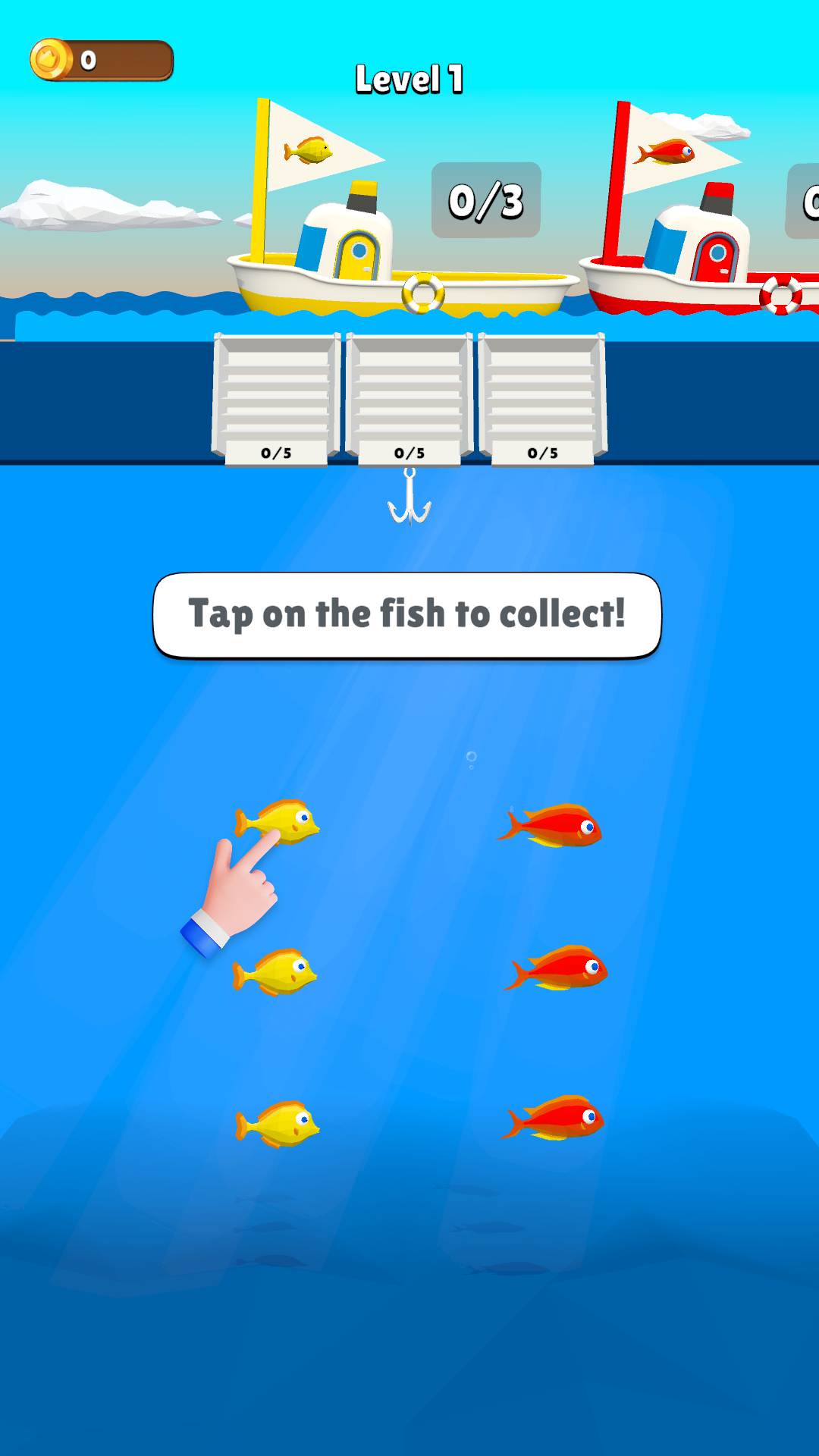Collect the bottom yellow fish
The height and width of the screenshot is (1456, 819).
[x=280, y=1124]
